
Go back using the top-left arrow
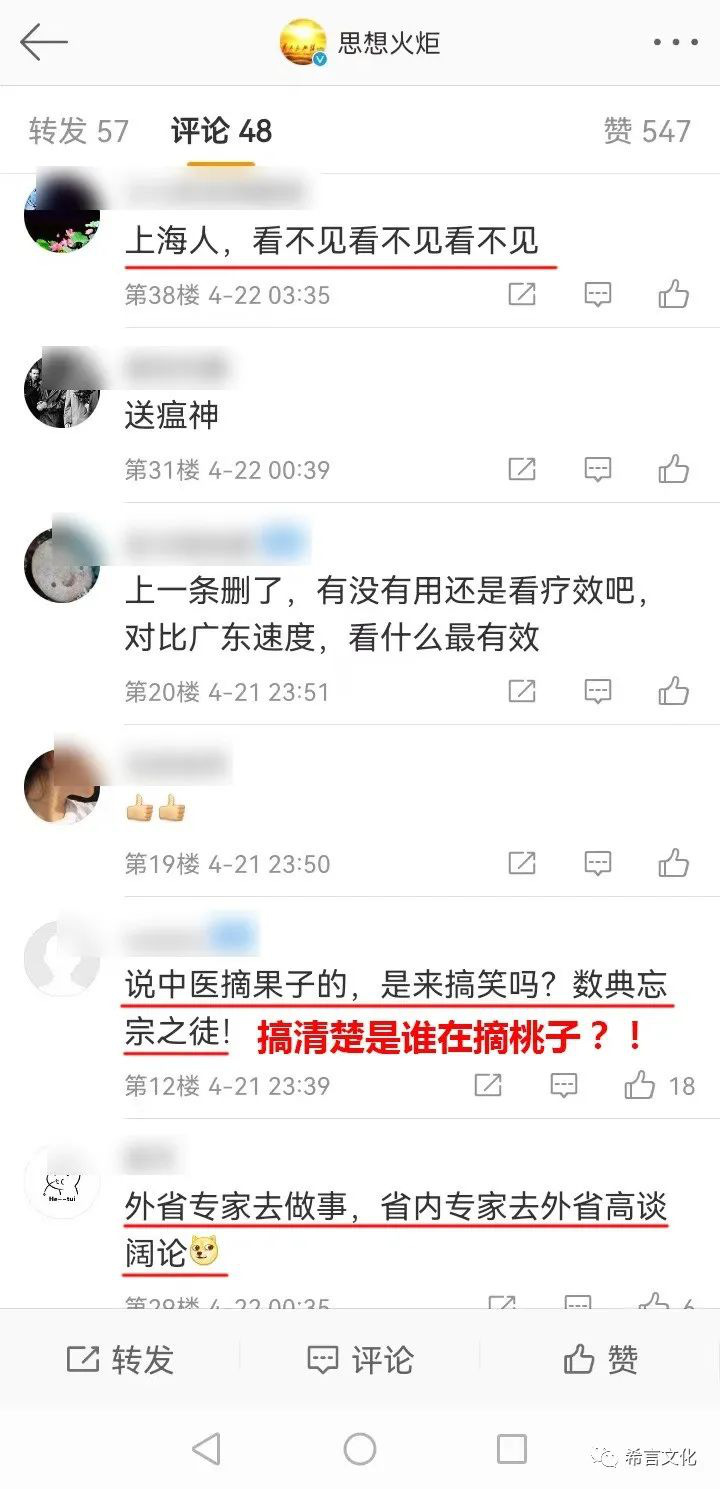click(44, 43)
